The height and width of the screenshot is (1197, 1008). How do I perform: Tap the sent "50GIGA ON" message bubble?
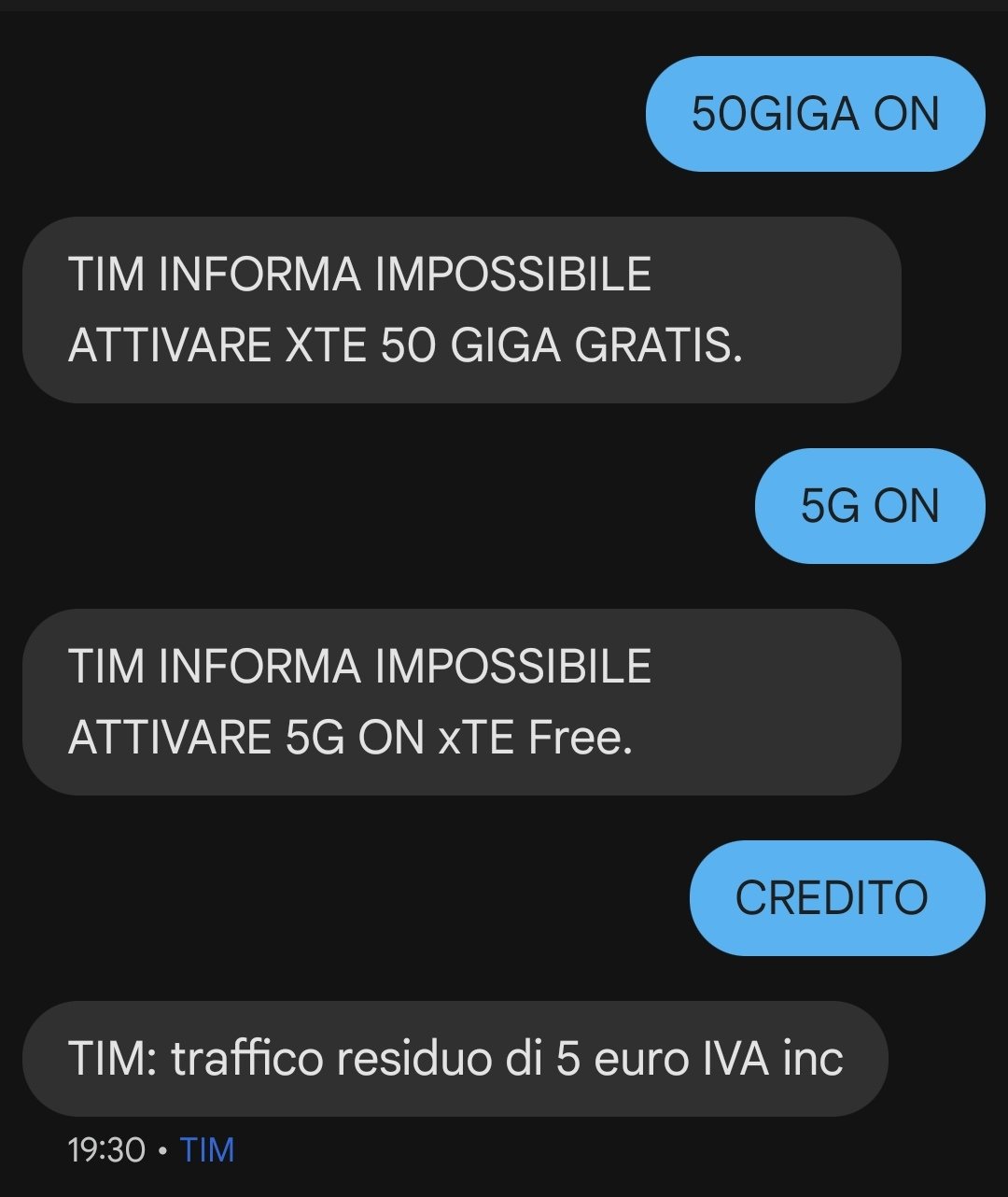point(815,114)
